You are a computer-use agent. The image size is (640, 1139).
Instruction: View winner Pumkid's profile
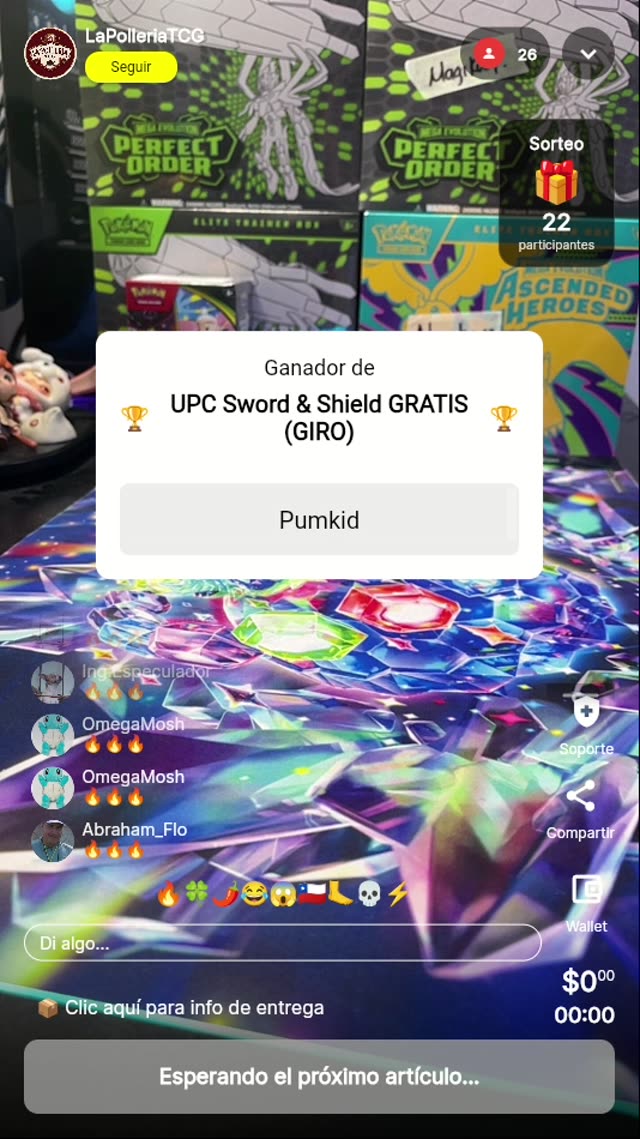click(x=319, y=520)
